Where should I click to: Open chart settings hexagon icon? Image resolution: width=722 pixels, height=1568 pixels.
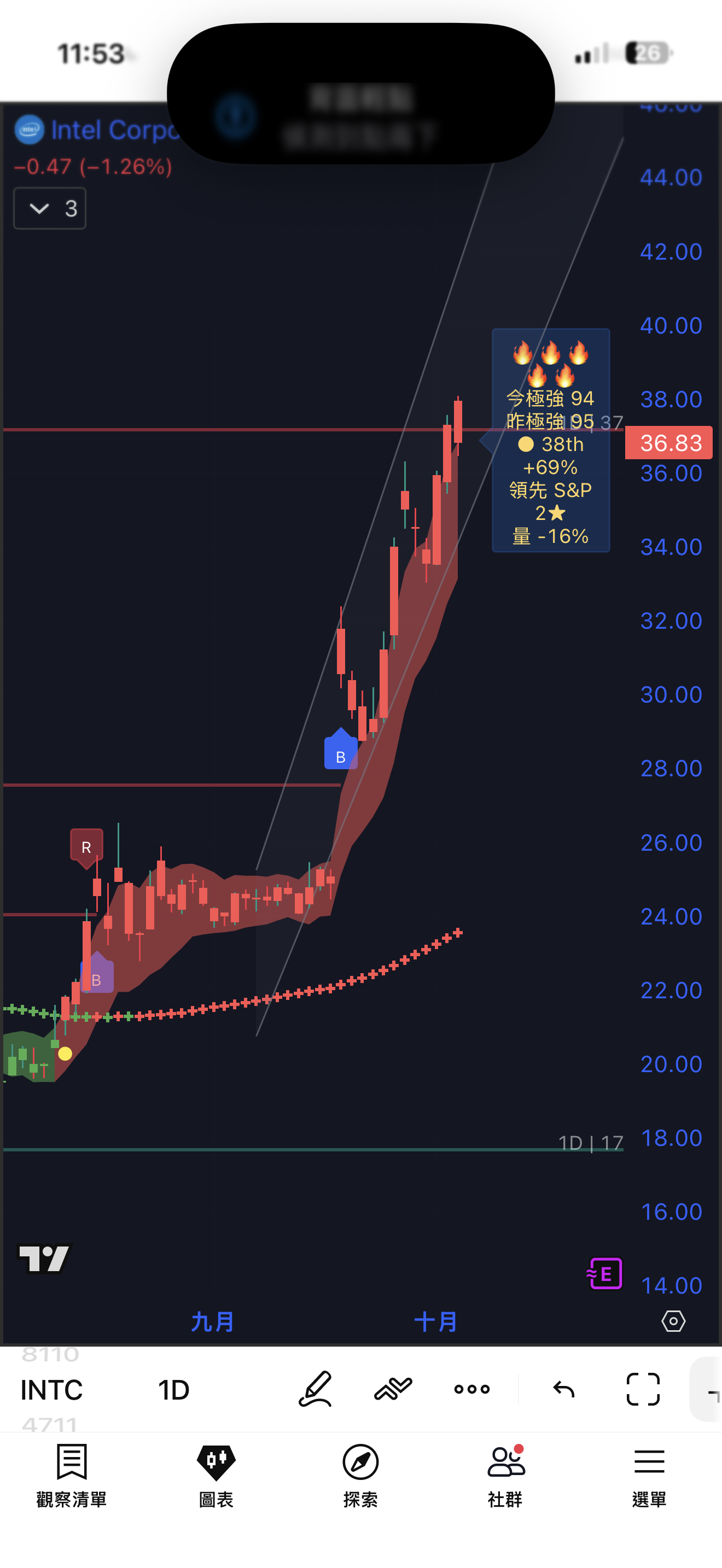pos(673,1321)
